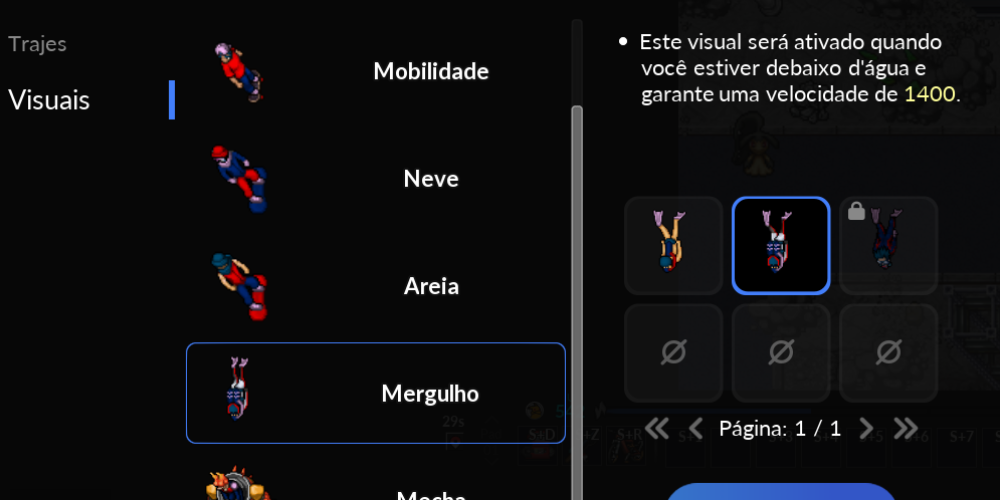Select the Areia visual row
The height and width of the screenshot is (500, 1000).
(x=375, y=286)
